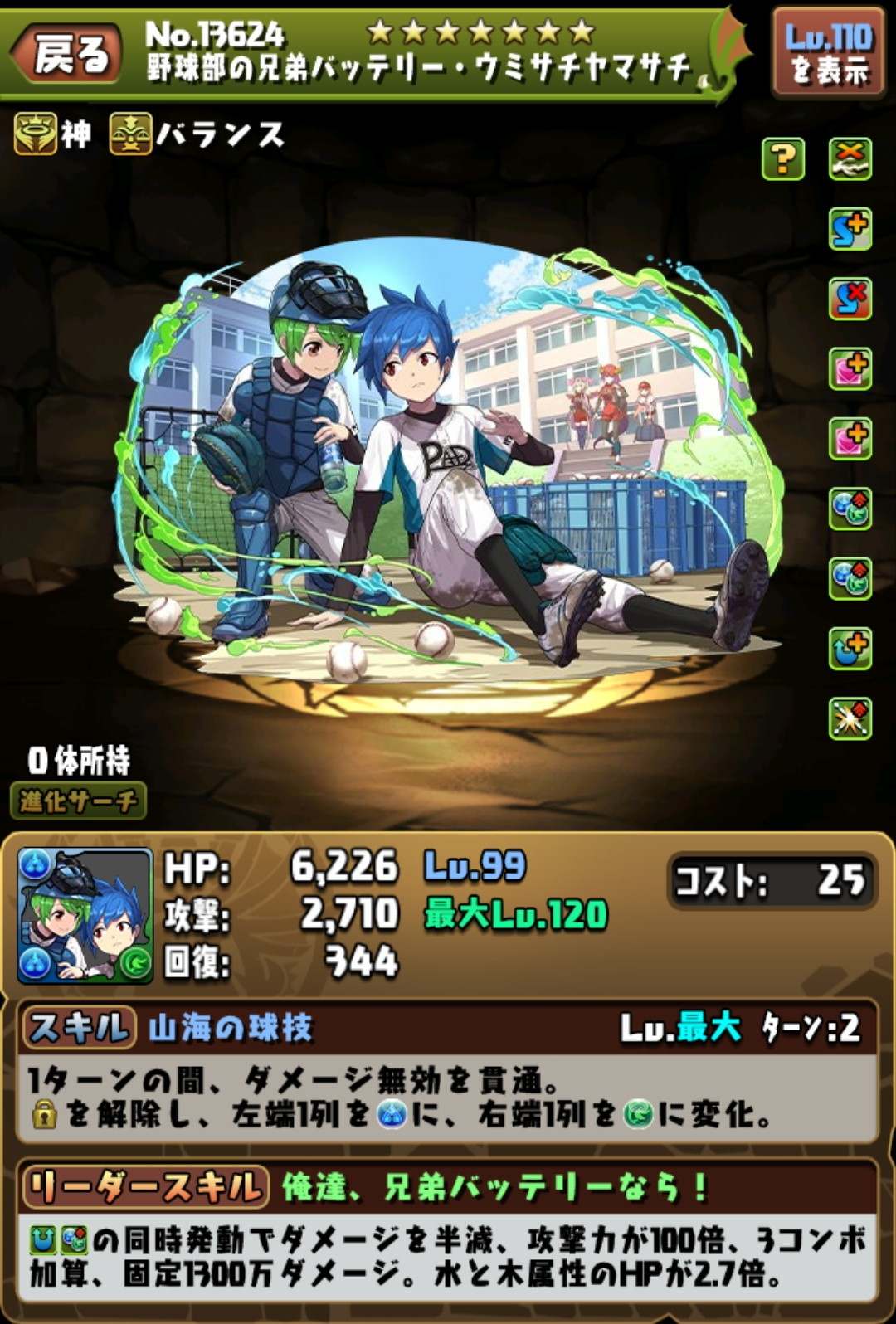Open 進化サーチ evolution search

79,801
